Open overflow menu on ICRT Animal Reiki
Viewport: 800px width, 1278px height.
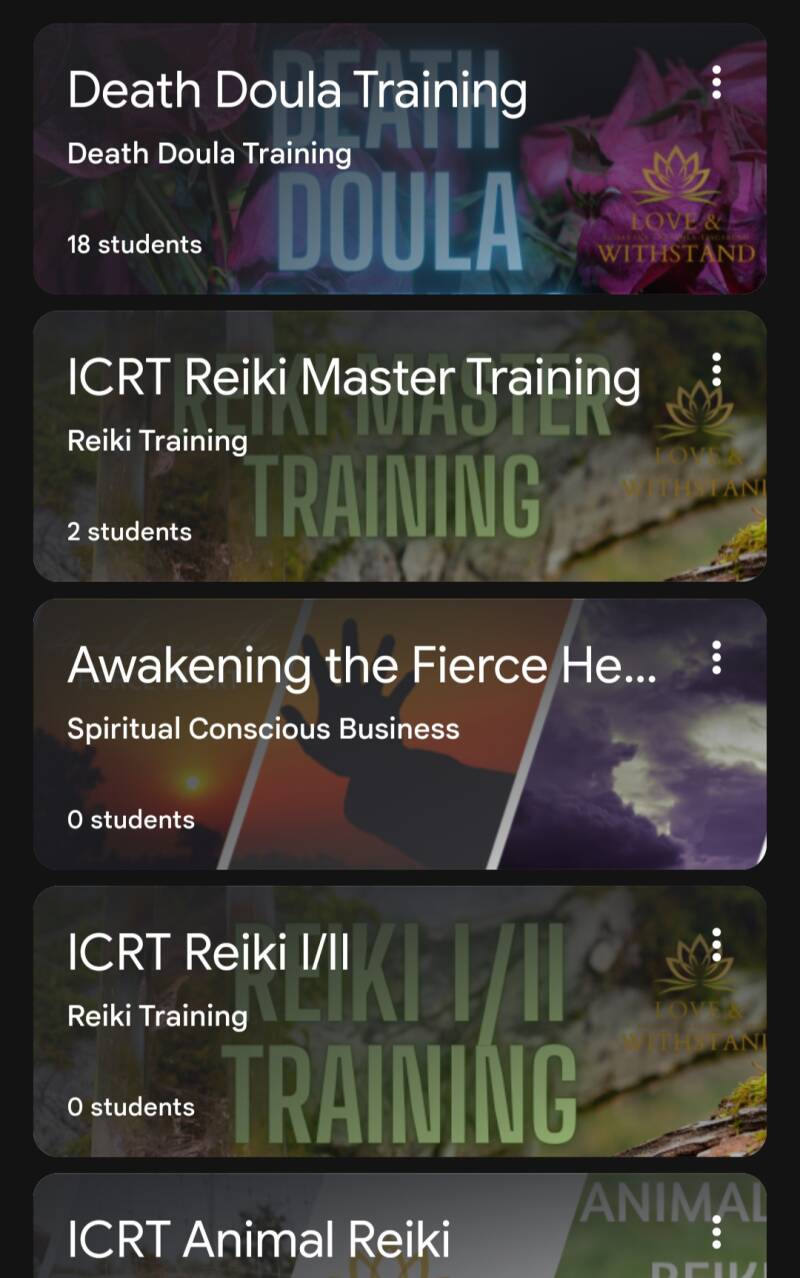point(716,1232)
